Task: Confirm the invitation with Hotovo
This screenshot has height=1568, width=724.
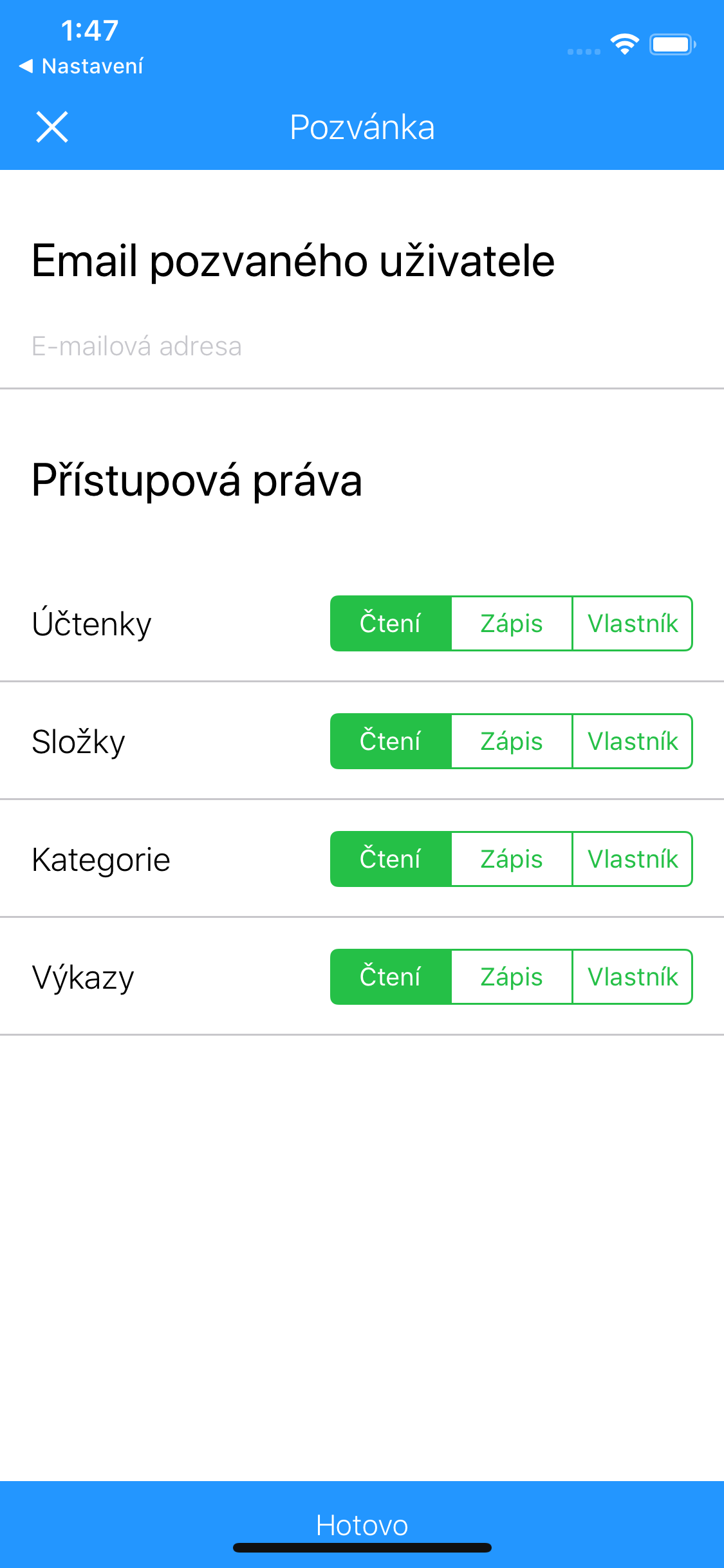Action: [x=362, y=1524]
